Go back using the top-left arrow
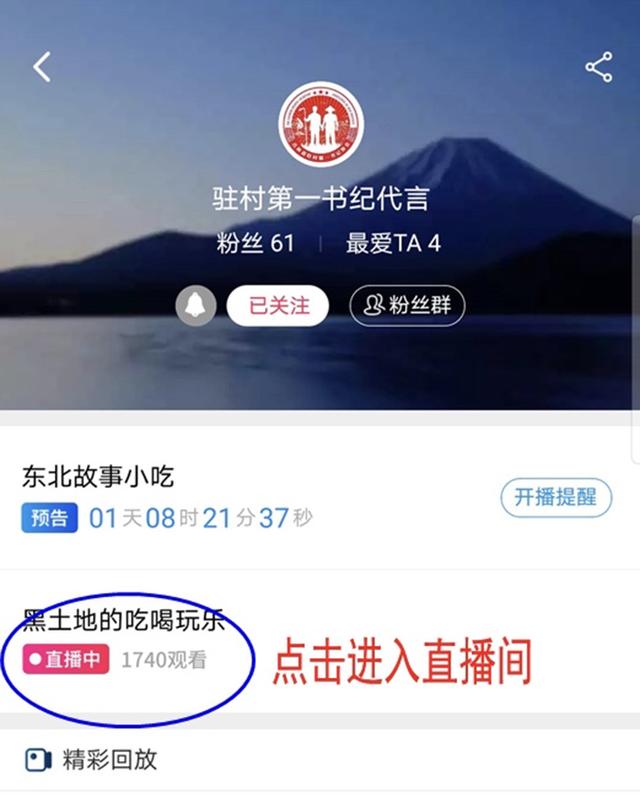This screenshot has width=640, height=807. coord(42,67)
